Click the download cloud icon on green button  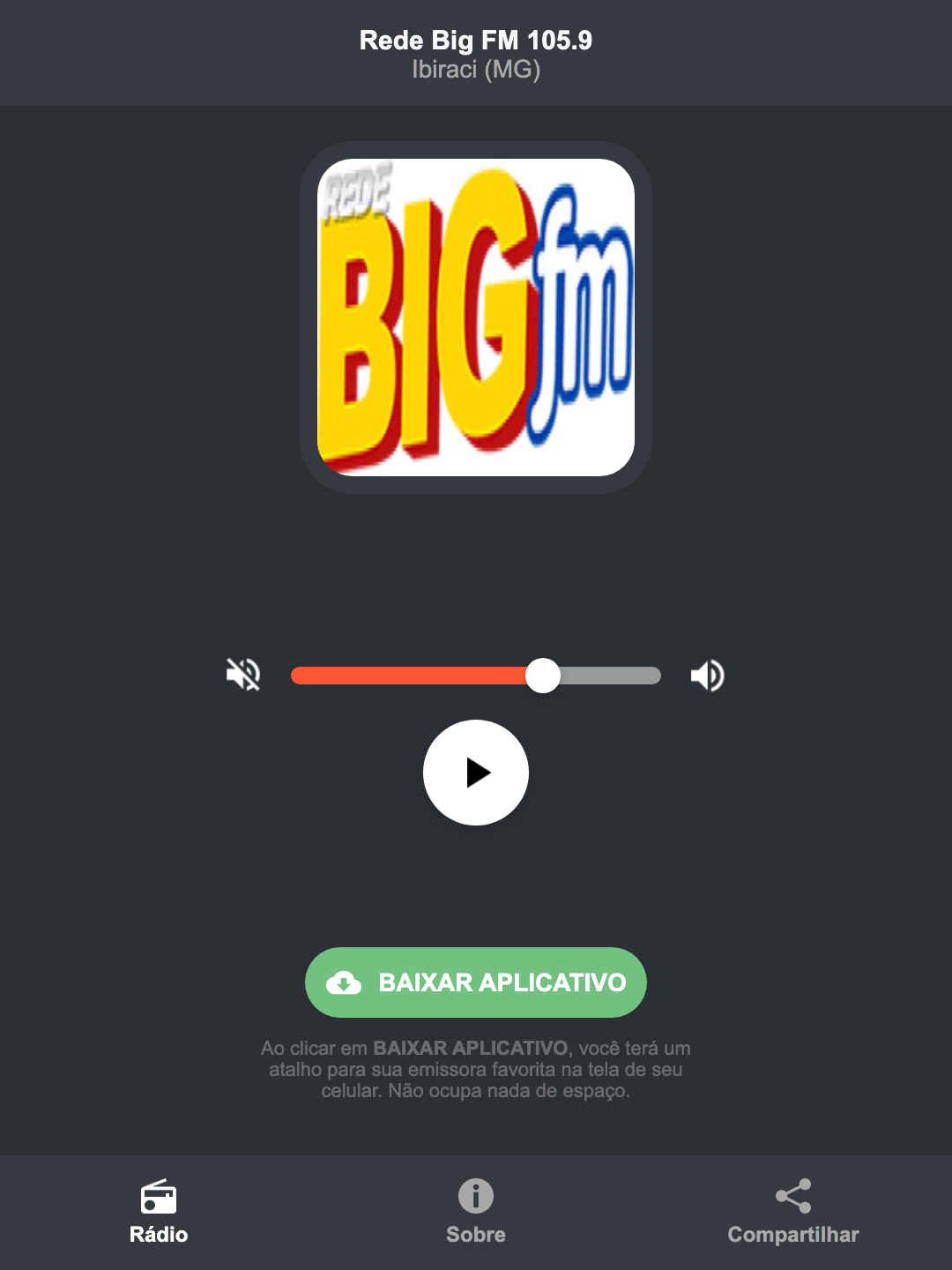(345, 982)
